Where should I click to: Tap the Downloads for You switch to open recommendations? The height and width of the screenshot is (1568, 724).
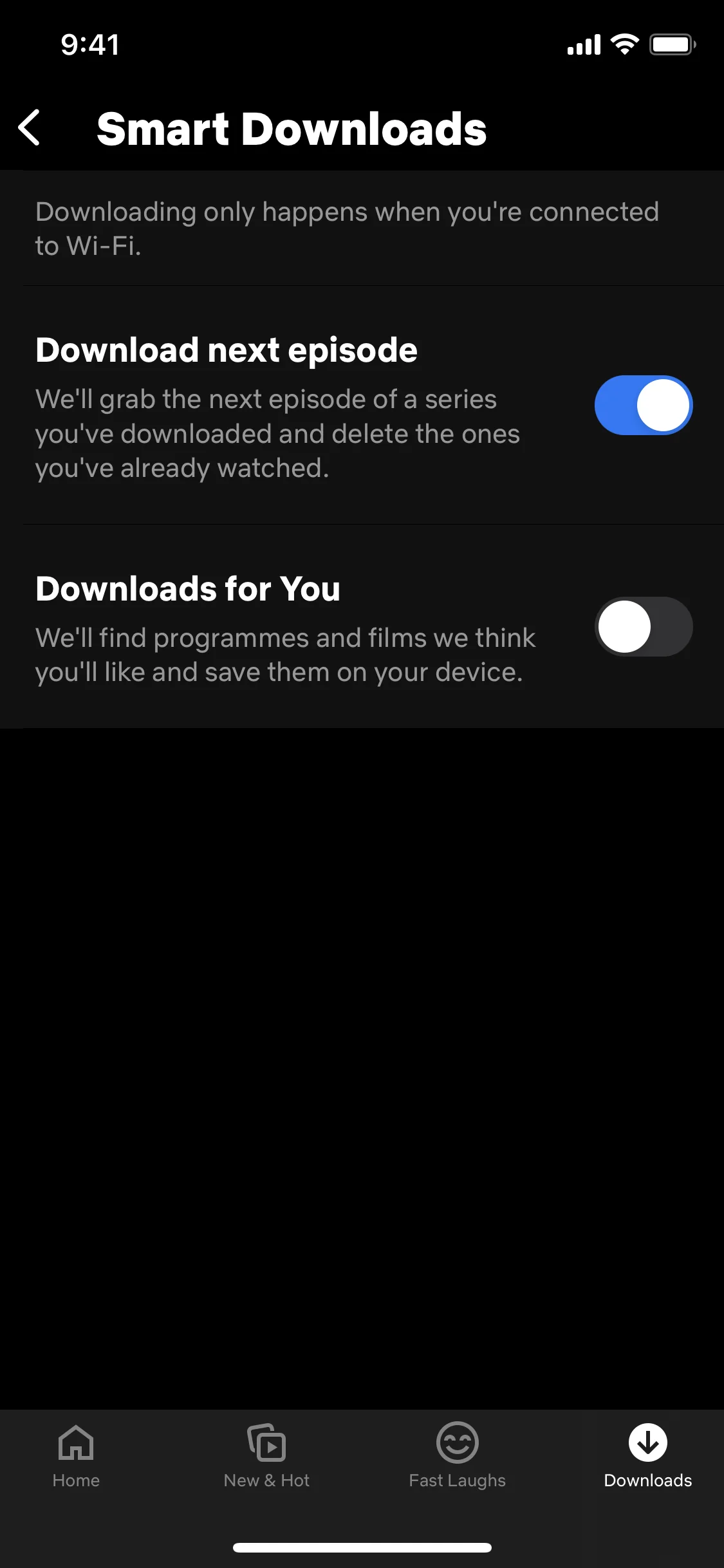pyautogui.click(x=643, y=626)
